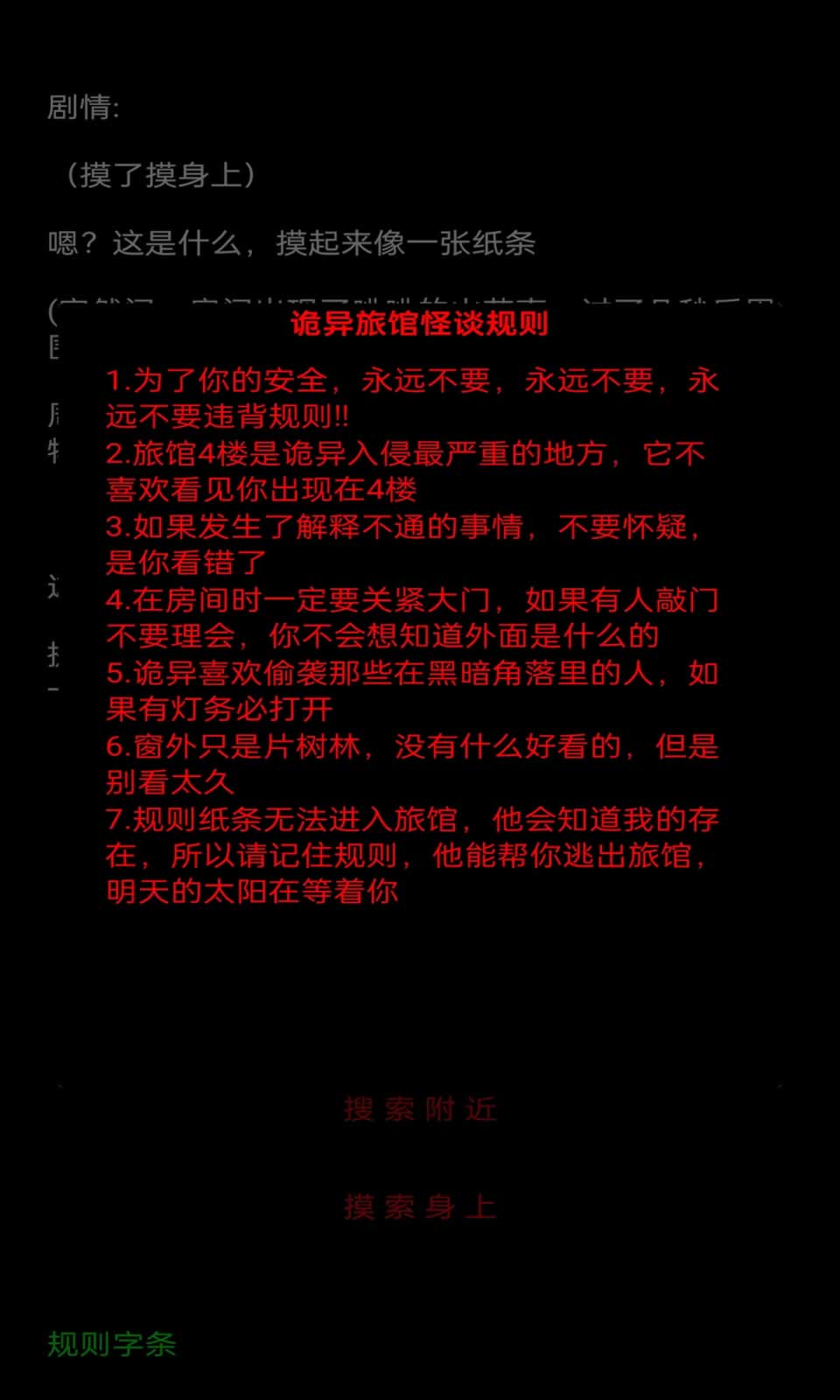This screenshot has width=840, height=1400.
Task: Tap the 搜索附近 option
Action: (420, 1109)
